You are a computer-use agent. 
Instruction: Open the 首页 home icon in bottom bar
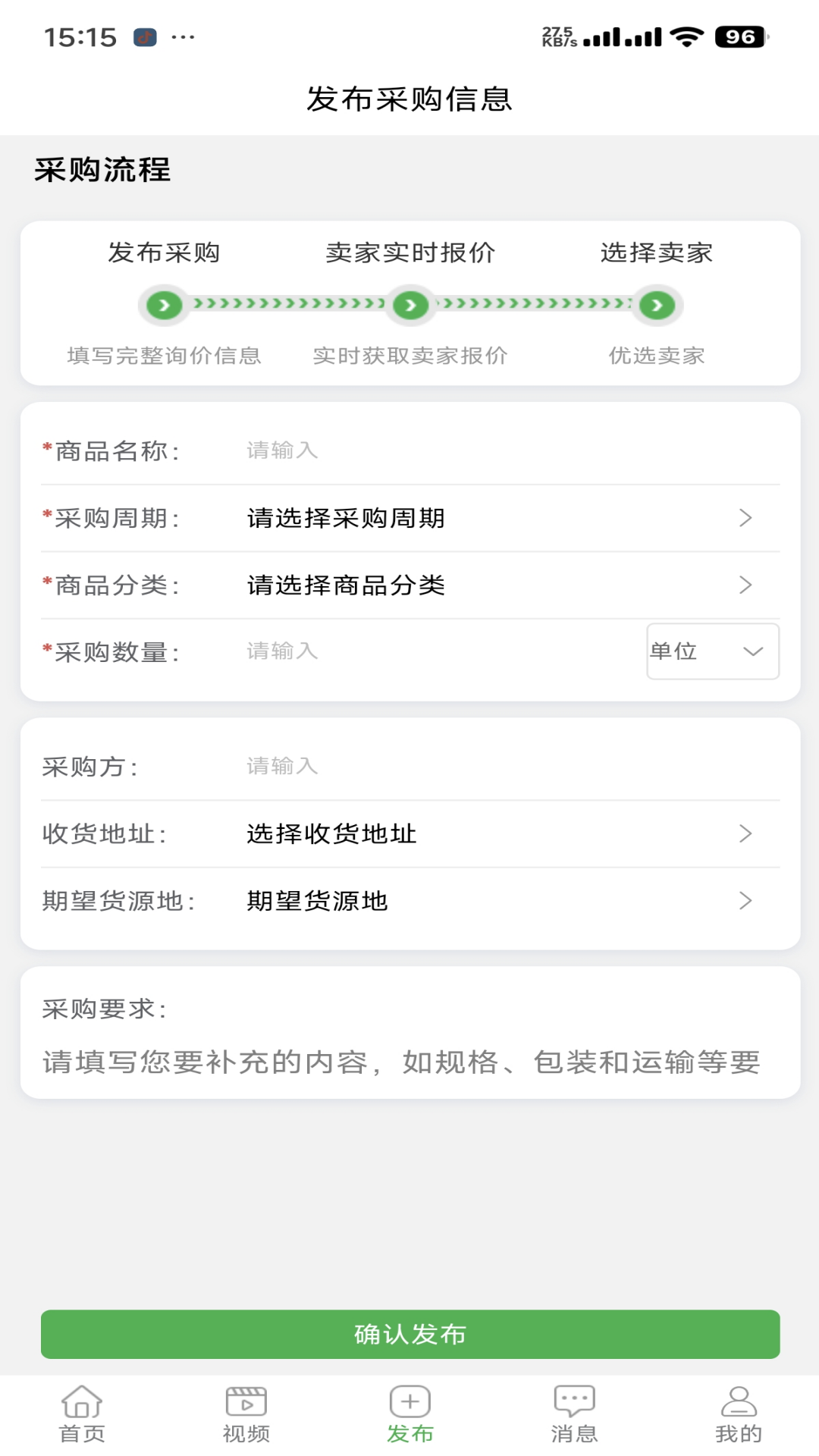(x=81, y=1409)
